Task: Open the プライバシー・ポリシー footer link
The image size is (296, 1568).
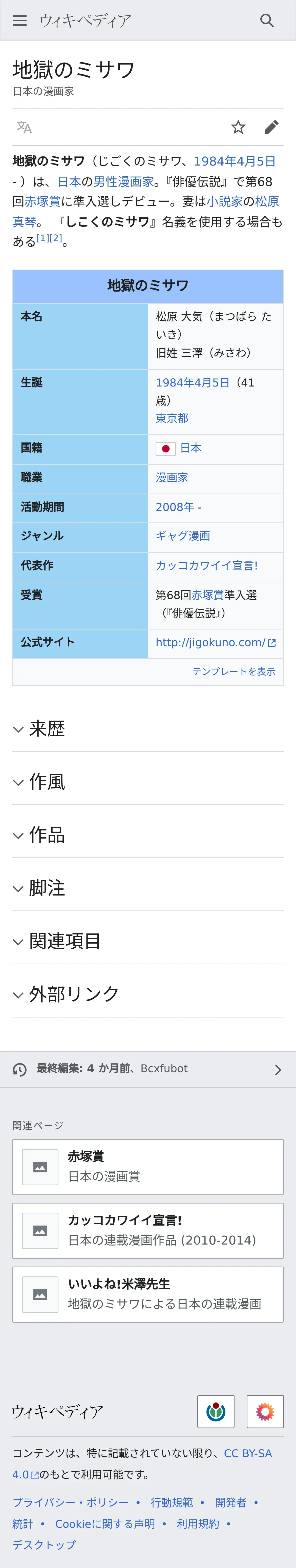Action: pos(71,1502)
